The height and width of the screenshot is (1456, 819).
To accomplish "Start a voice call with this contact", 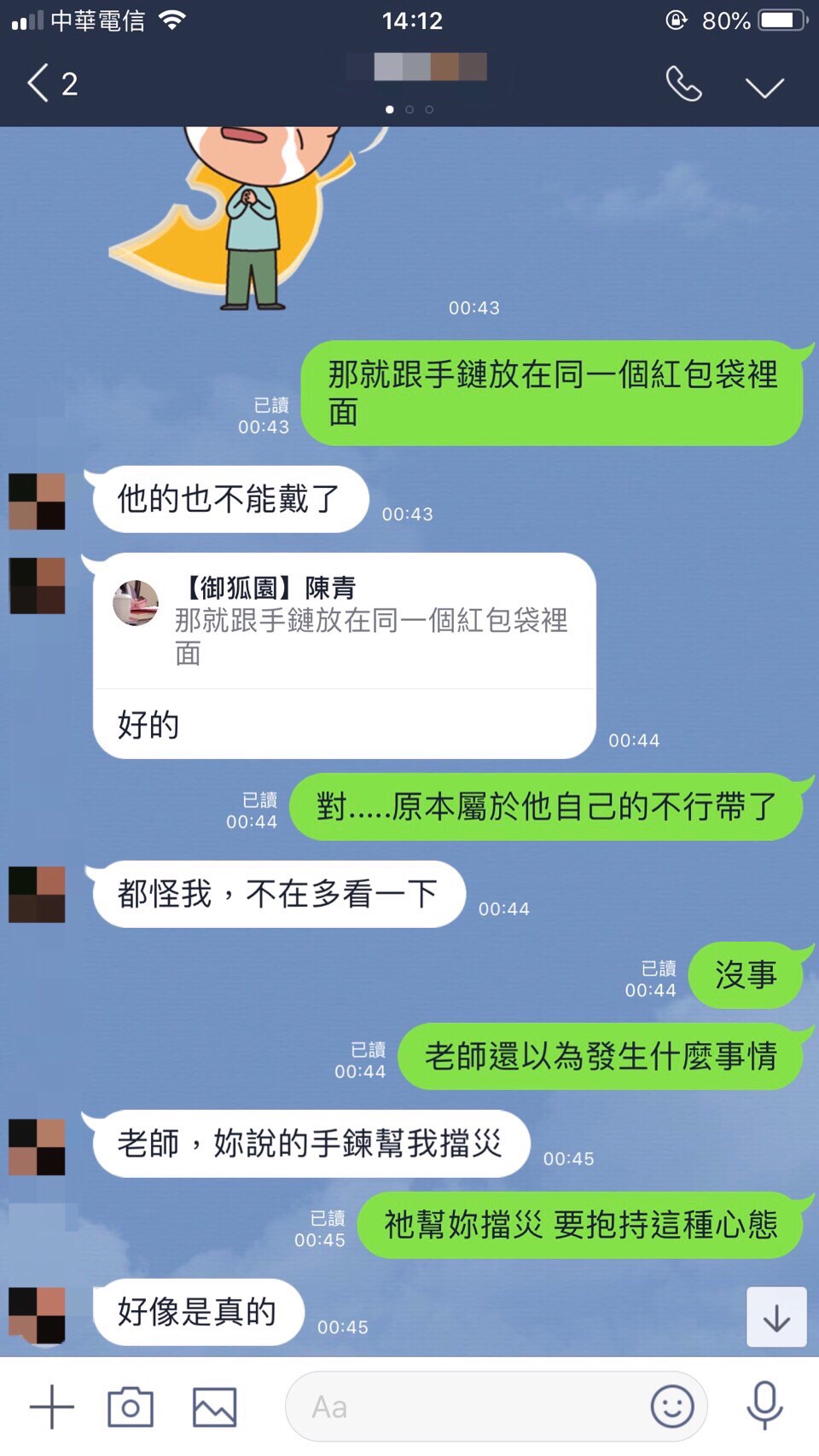I will click(x=683, y=84).
